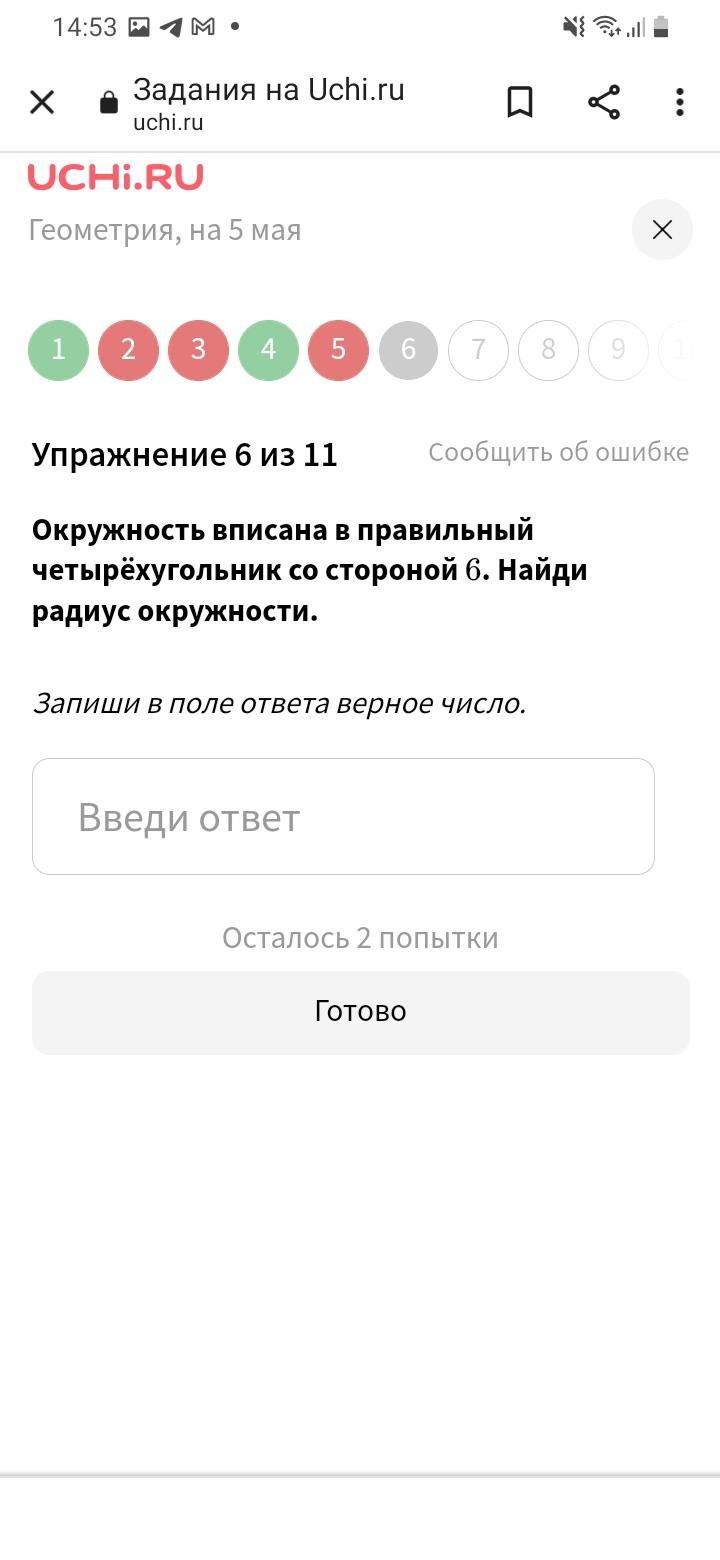Bookmark this Uchi.ru page
The width and height of the screenshot is (720, 1560).
click(x=520, y=102)
